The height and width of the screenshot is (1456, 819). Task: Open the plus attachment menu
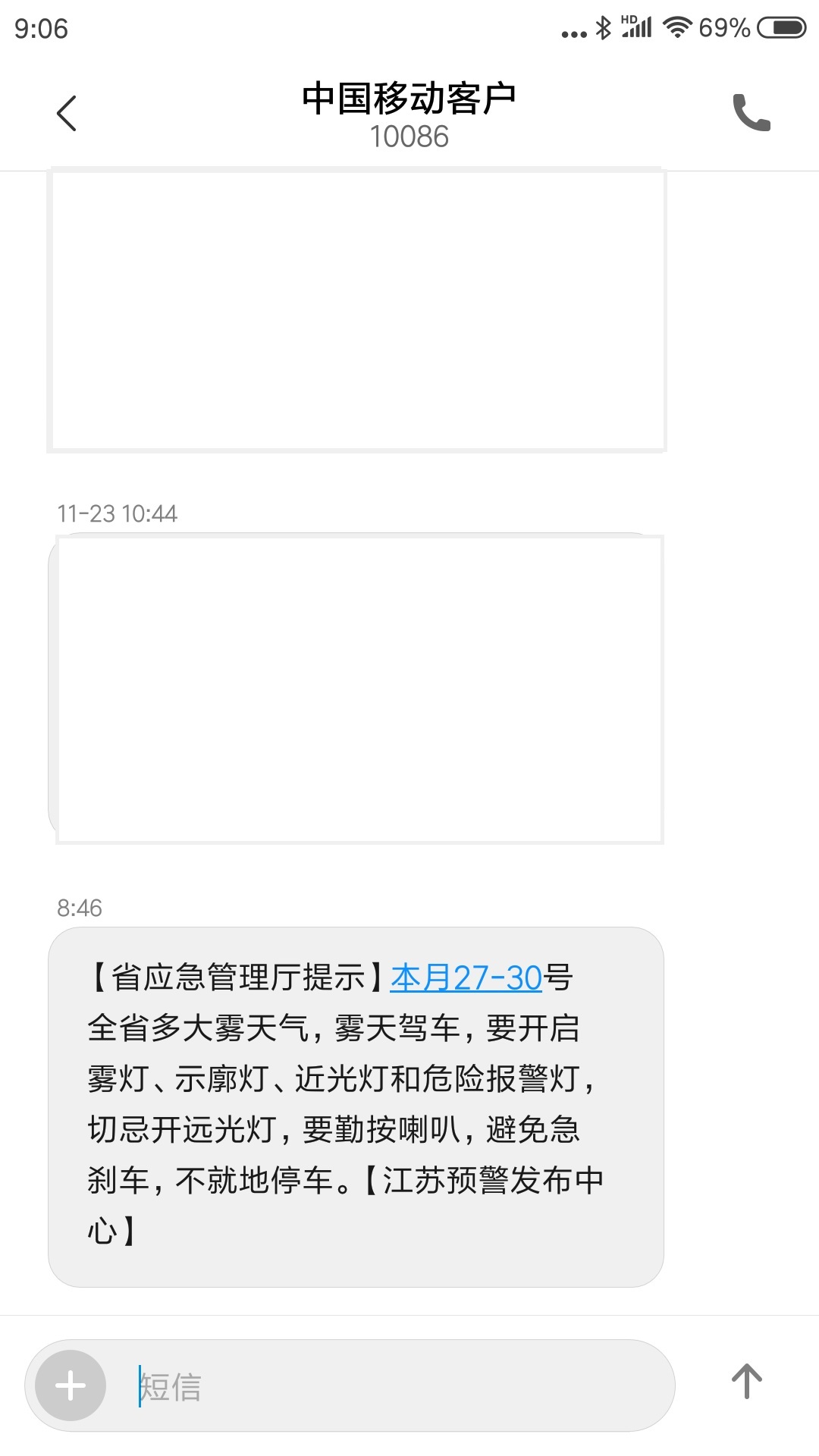(x=71, y=1385)
